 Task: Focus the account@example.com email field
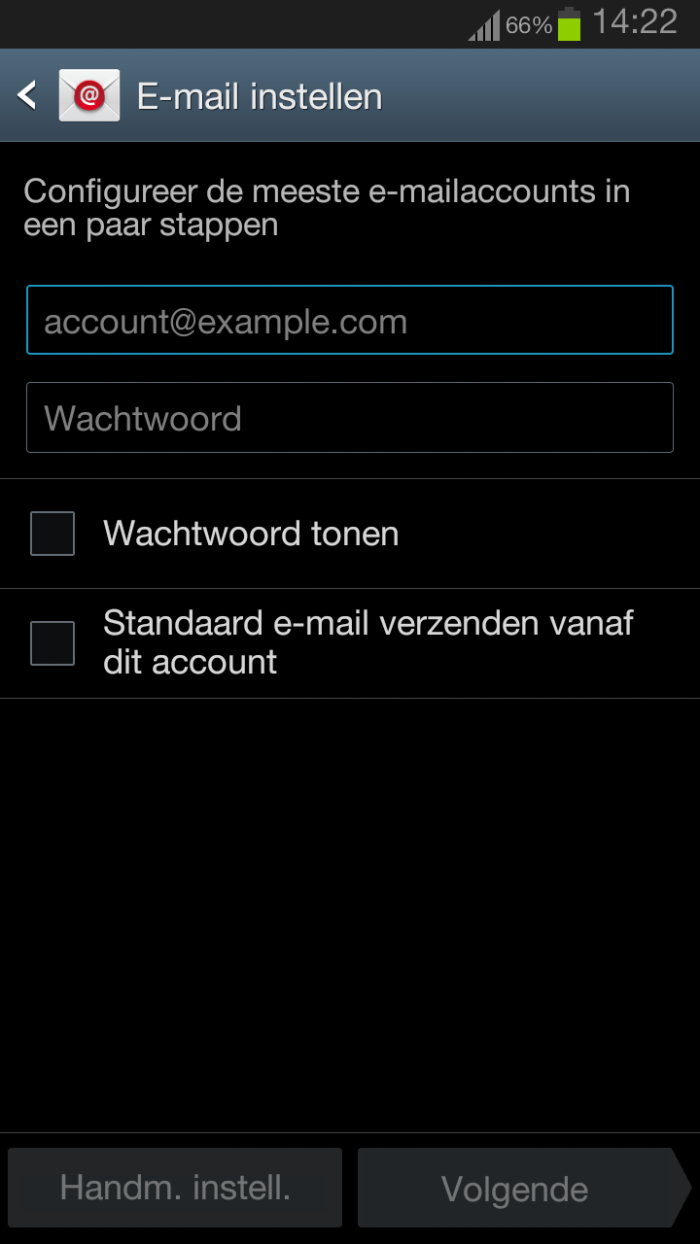click(349, 321)
